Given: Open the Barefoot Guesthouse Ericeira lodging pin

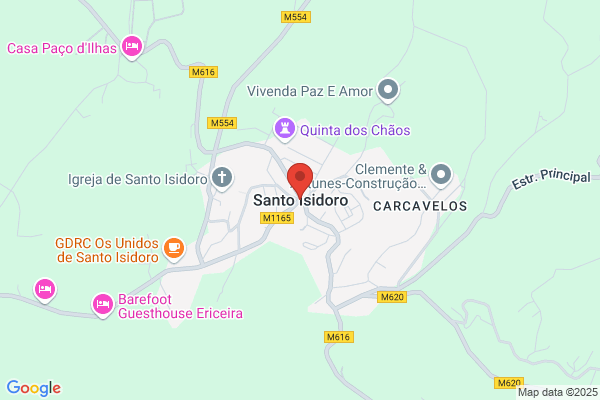Looking at the screenshot, I should tap(103, 305).
